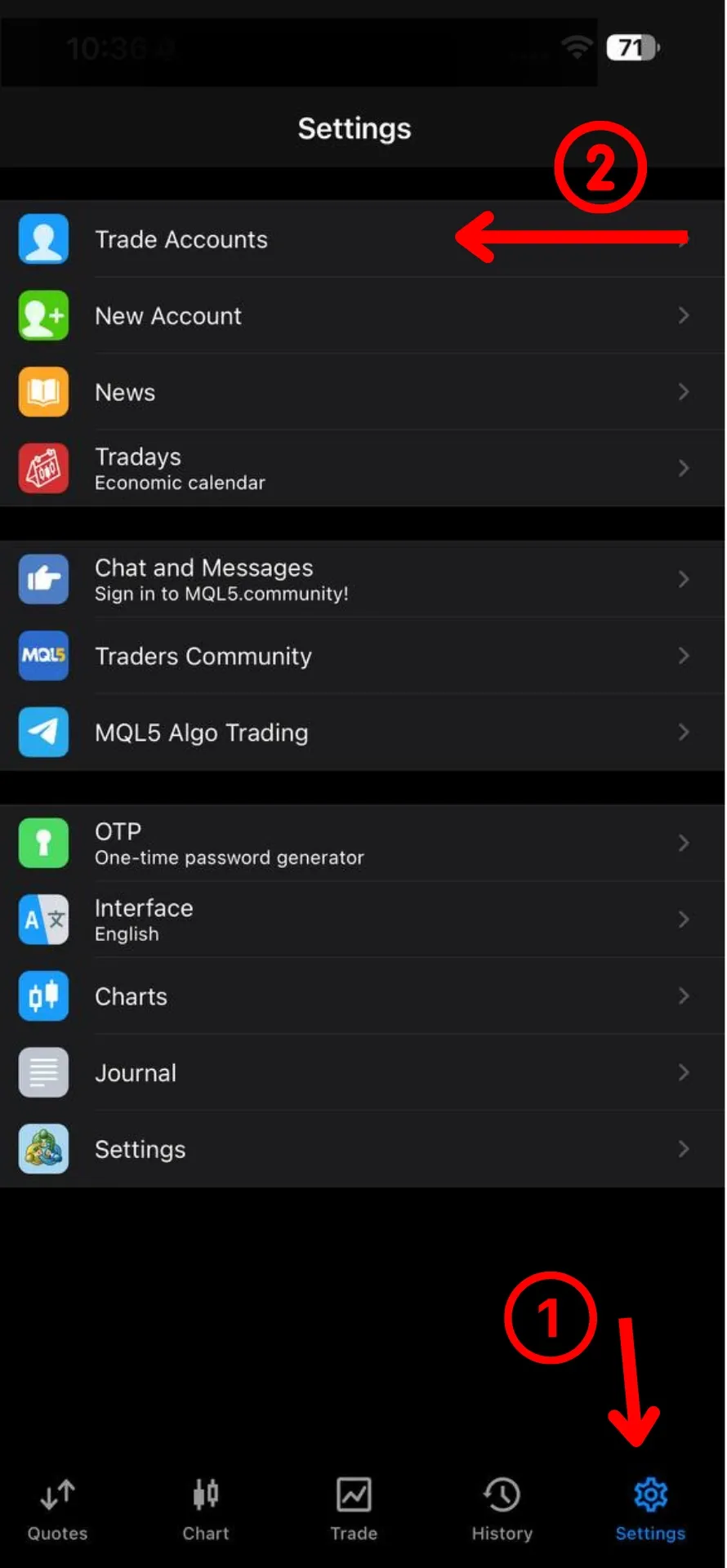
Task: Open News
Action: [x=363, y=392]
